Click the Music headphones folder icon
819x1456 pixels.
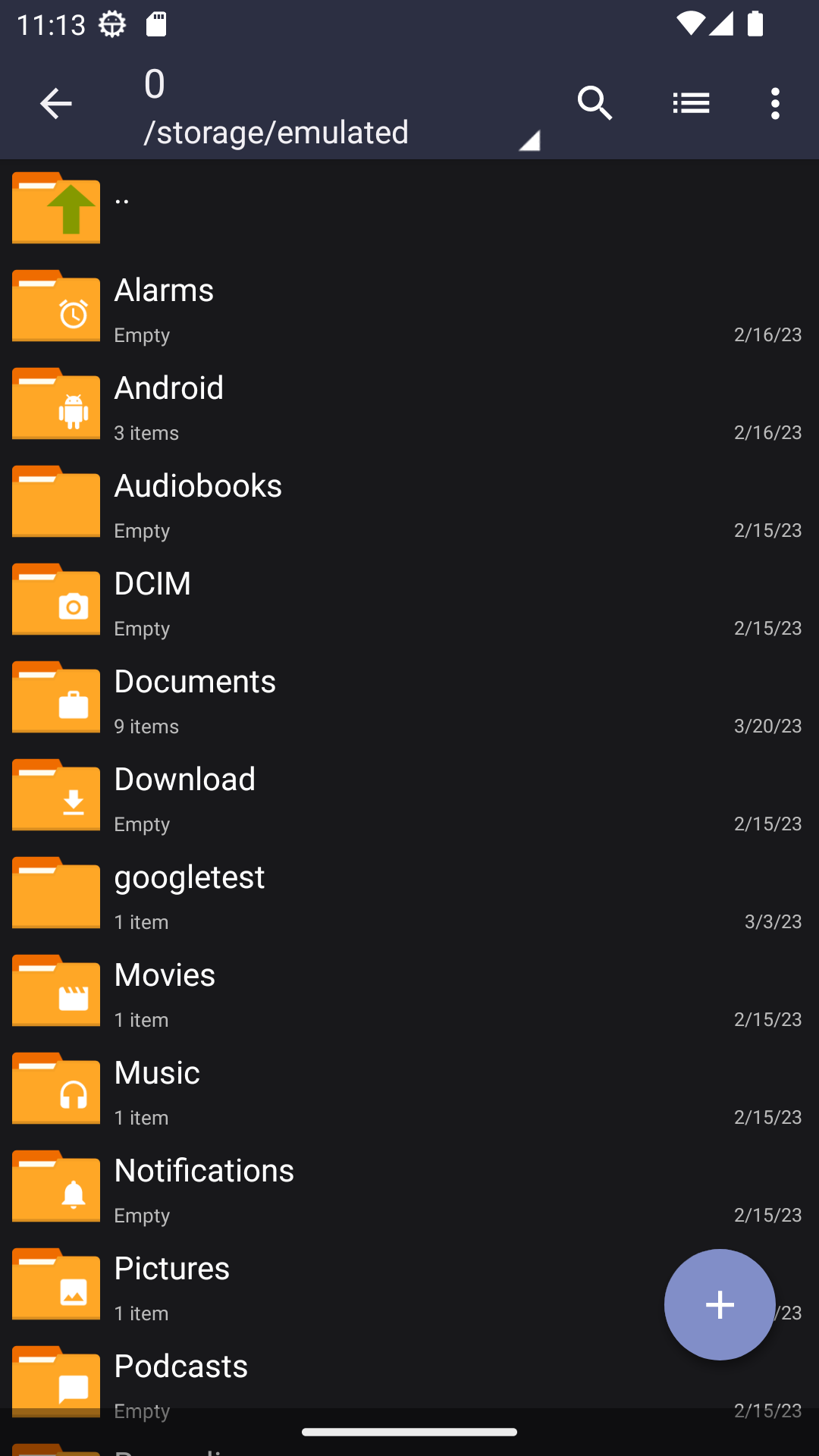(x=55, y=1087)
